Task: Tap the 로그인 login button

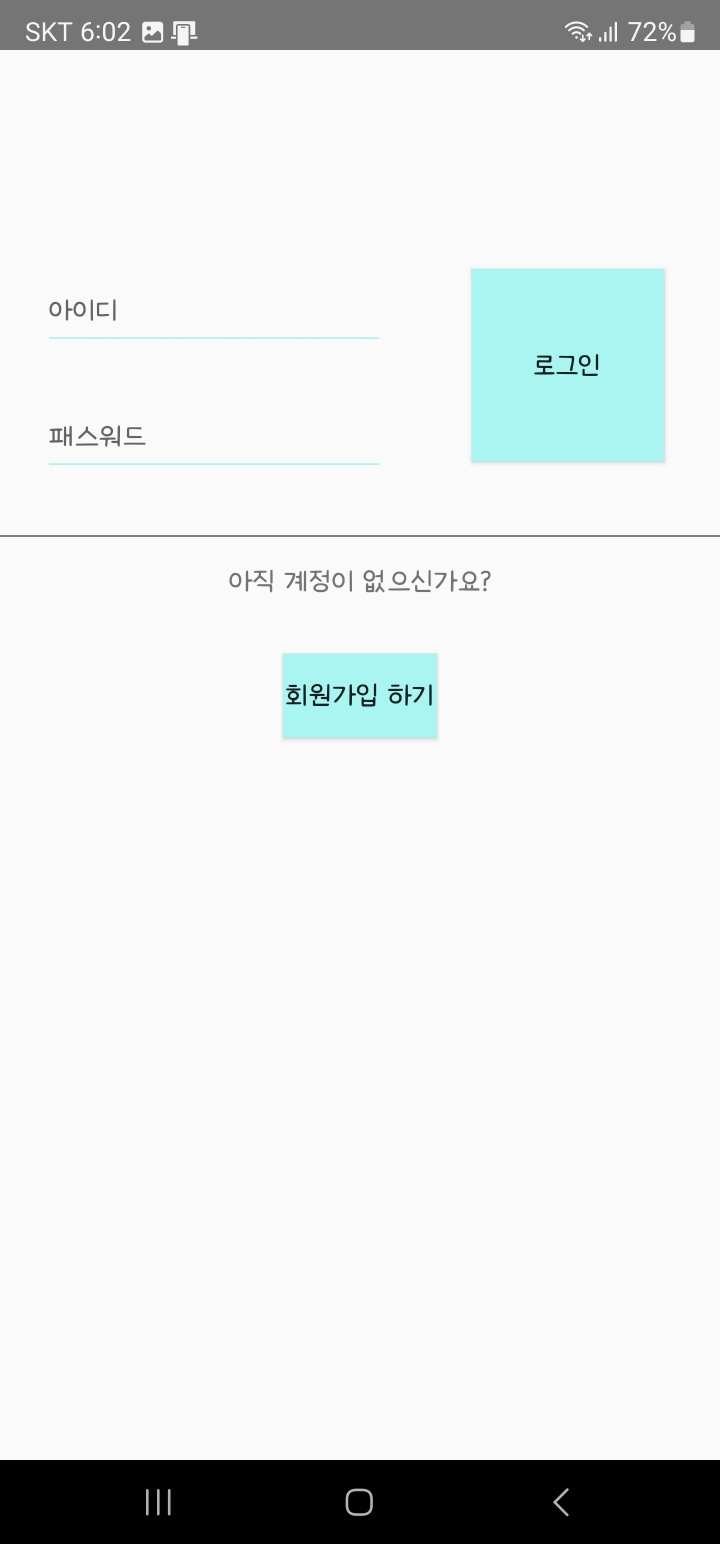Action: [x=567, y=364]
